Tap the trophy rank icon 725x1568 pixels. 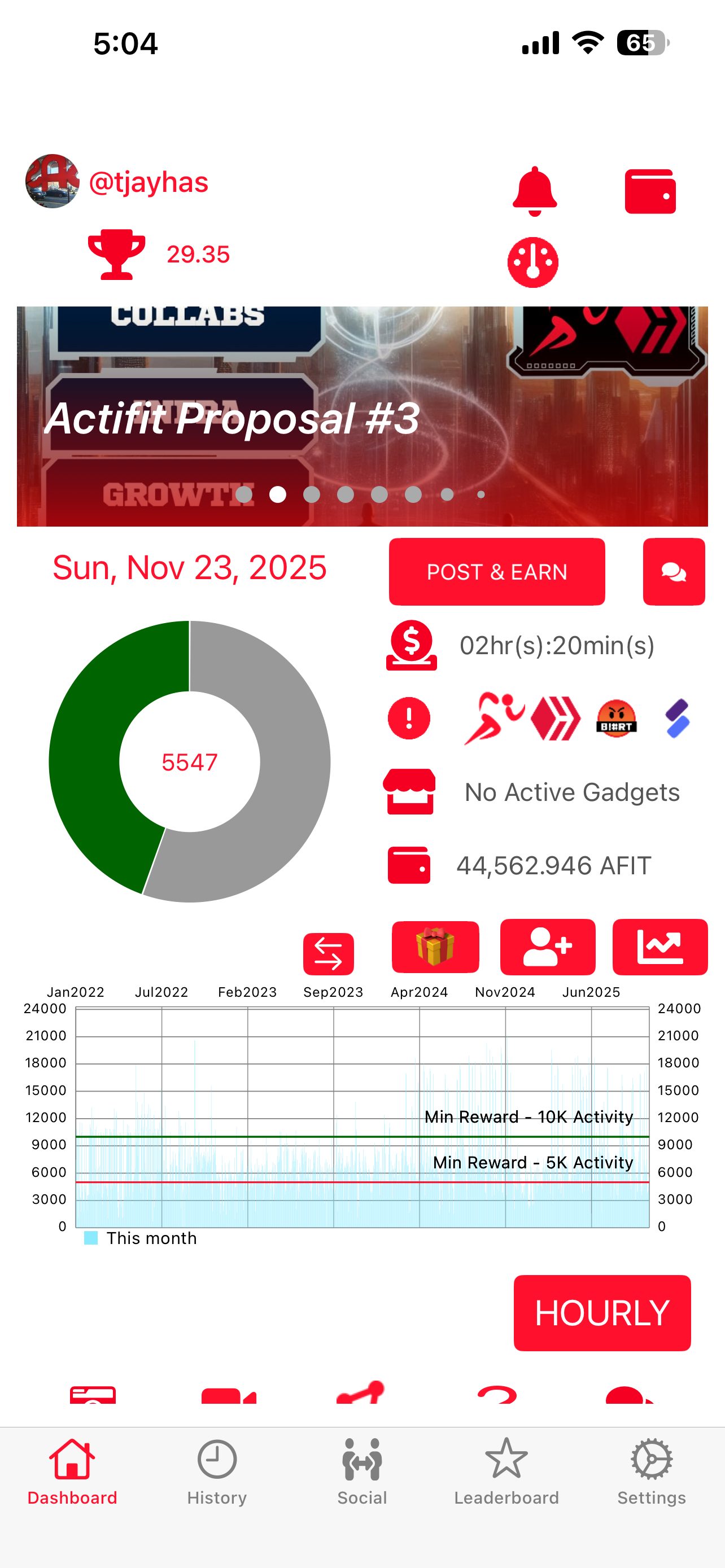click(x=116, y=255)
